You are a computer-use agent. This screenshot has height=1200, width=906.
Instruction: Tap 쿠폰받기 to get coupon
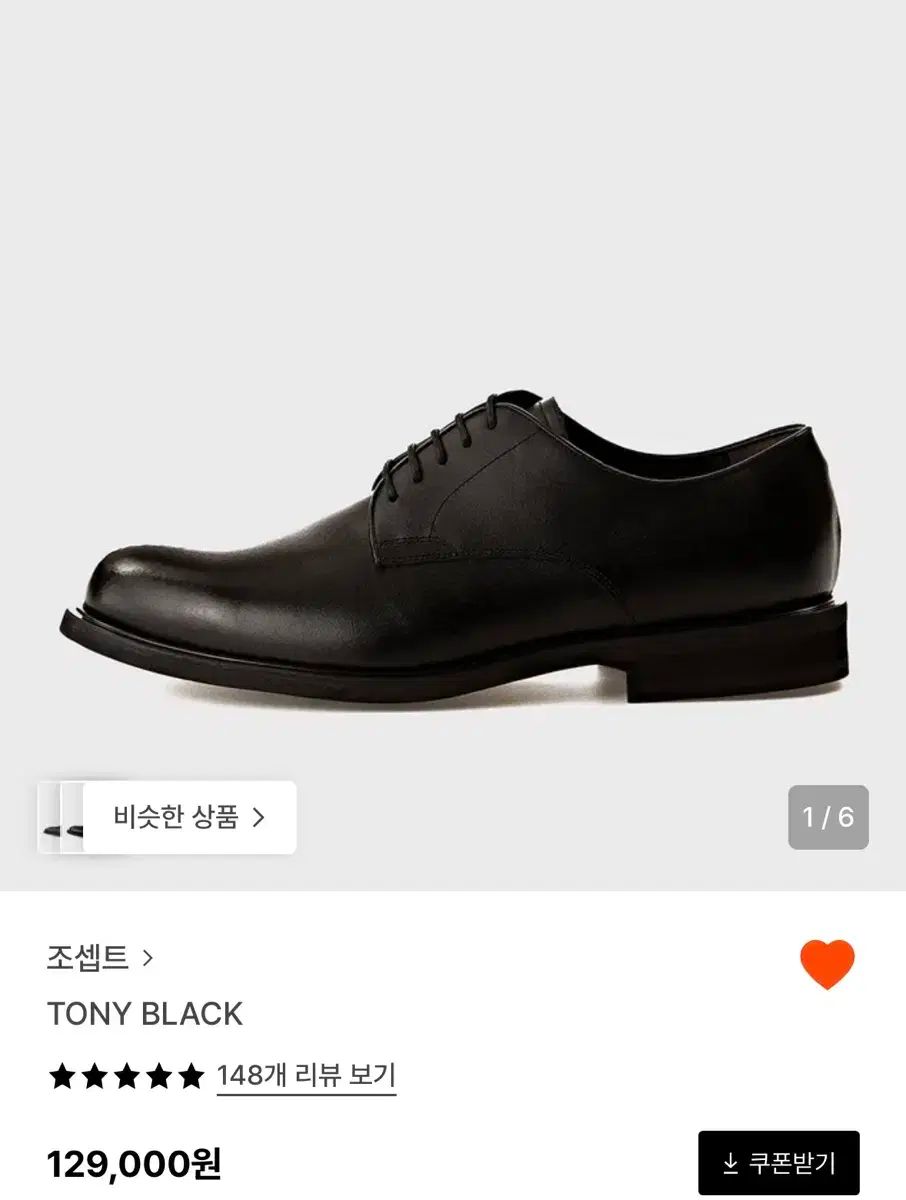point(778,1163)
